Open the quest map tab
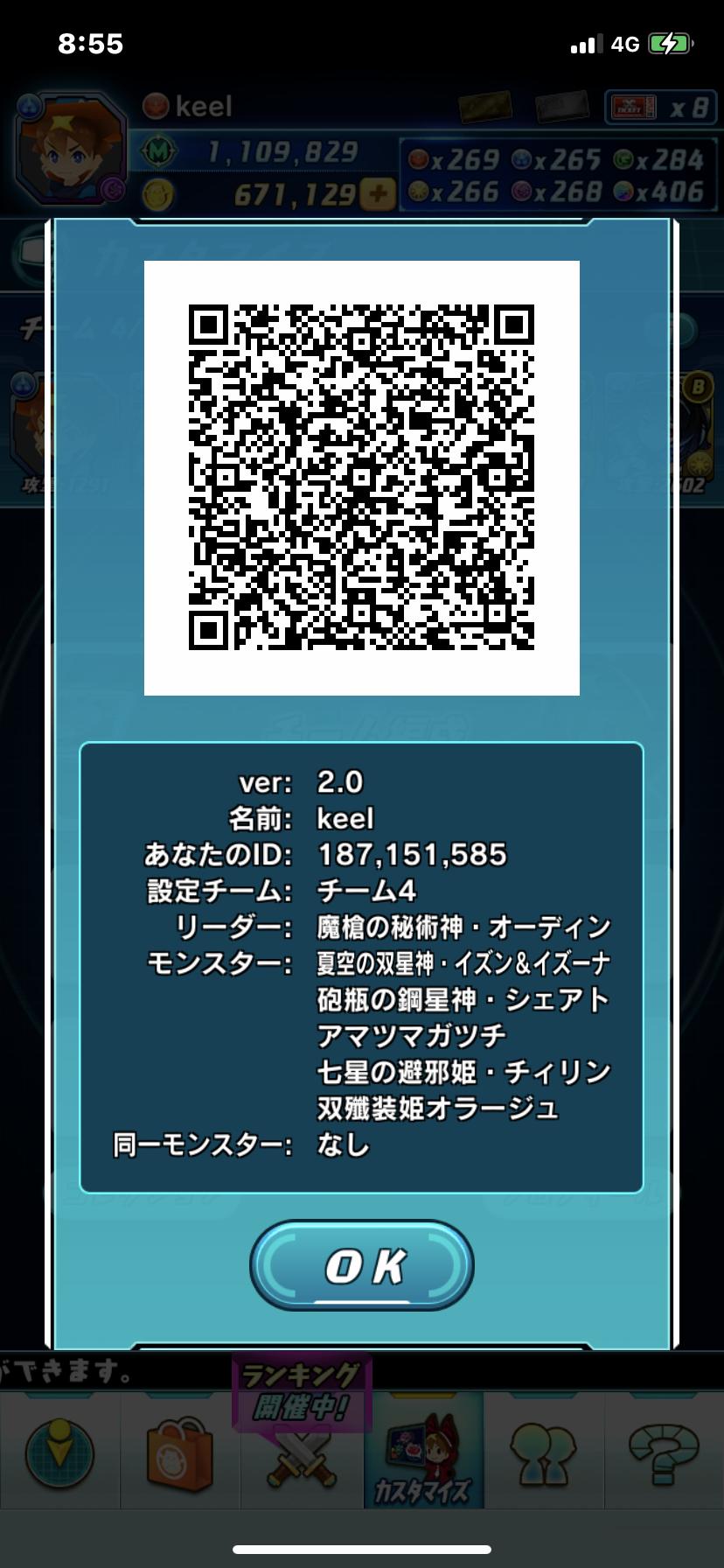This screenshot has height=1568, width=724. [x=59, y=1454]
